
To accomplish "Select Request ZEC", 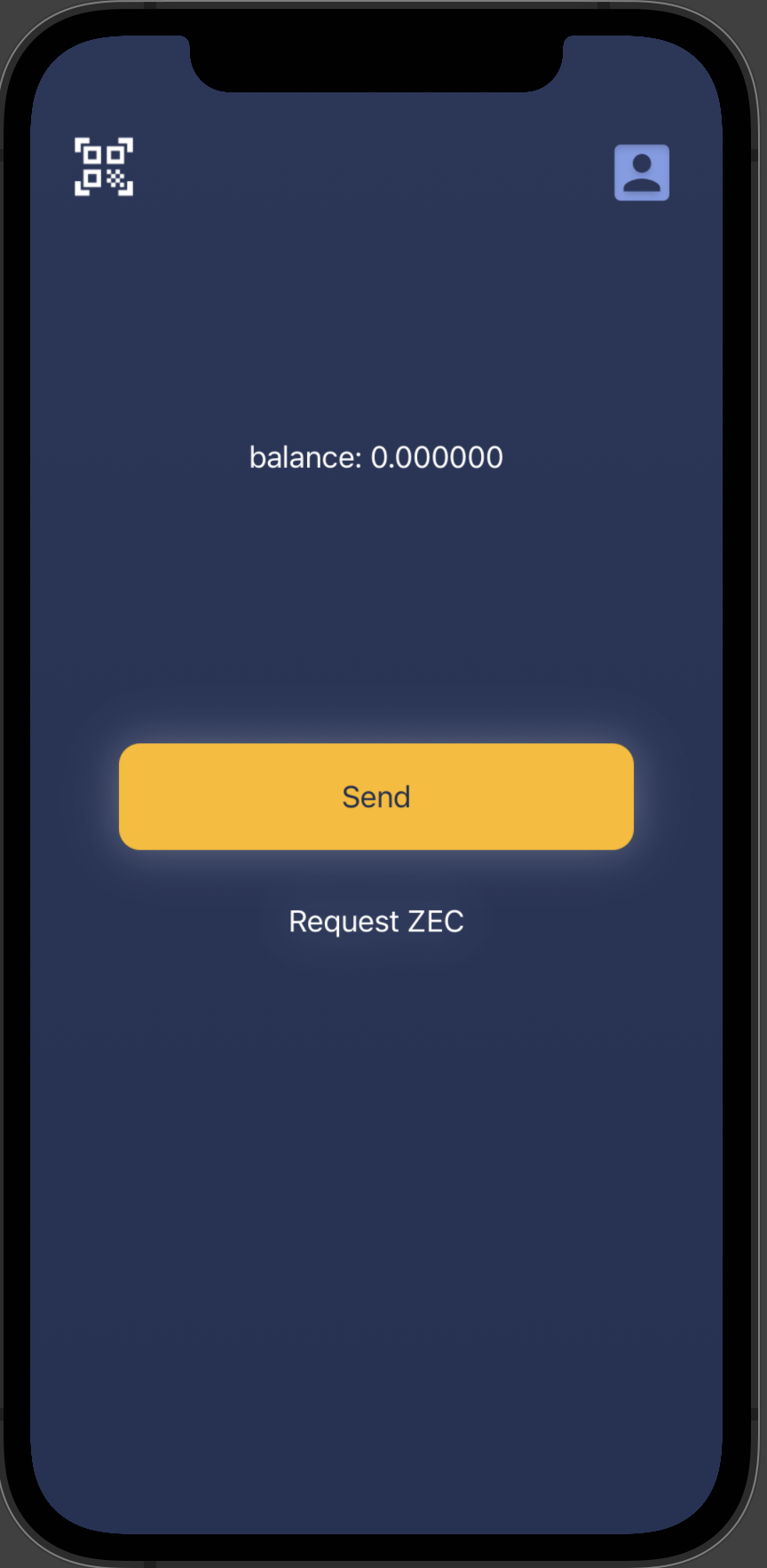I will 376,922.
